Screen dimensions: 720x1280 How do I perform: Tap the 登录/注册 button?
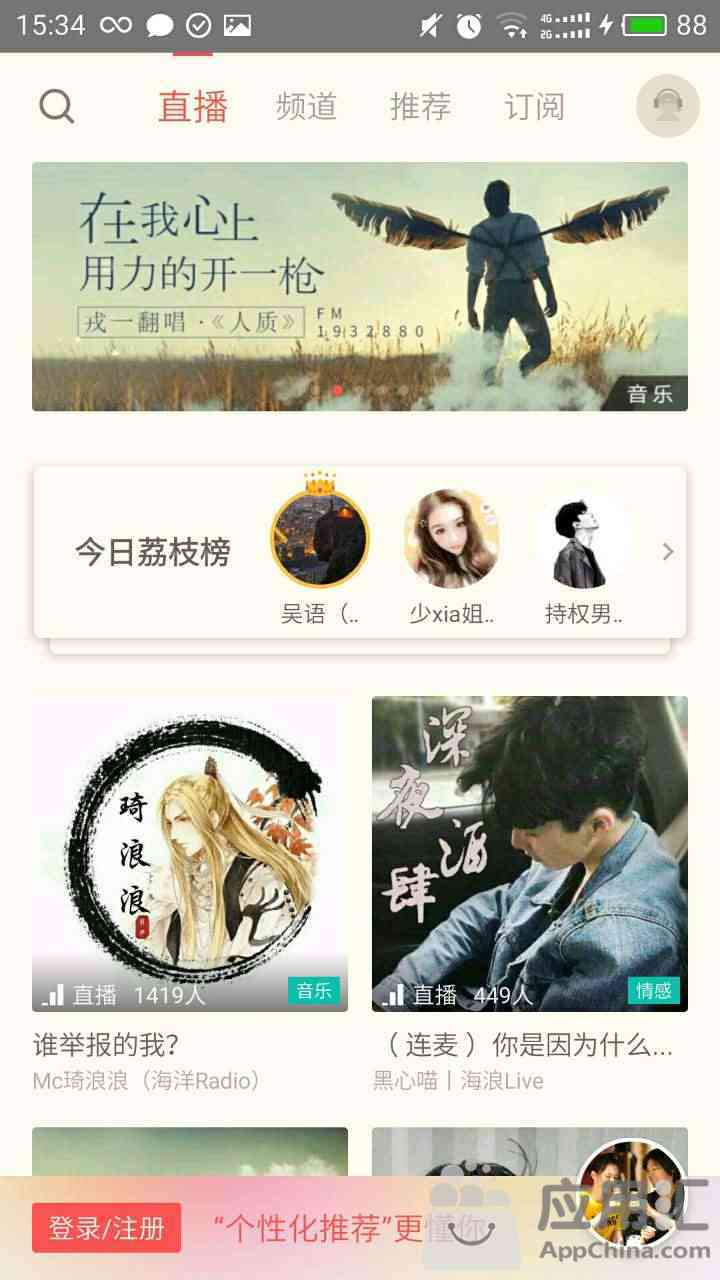pos(107,1228)
